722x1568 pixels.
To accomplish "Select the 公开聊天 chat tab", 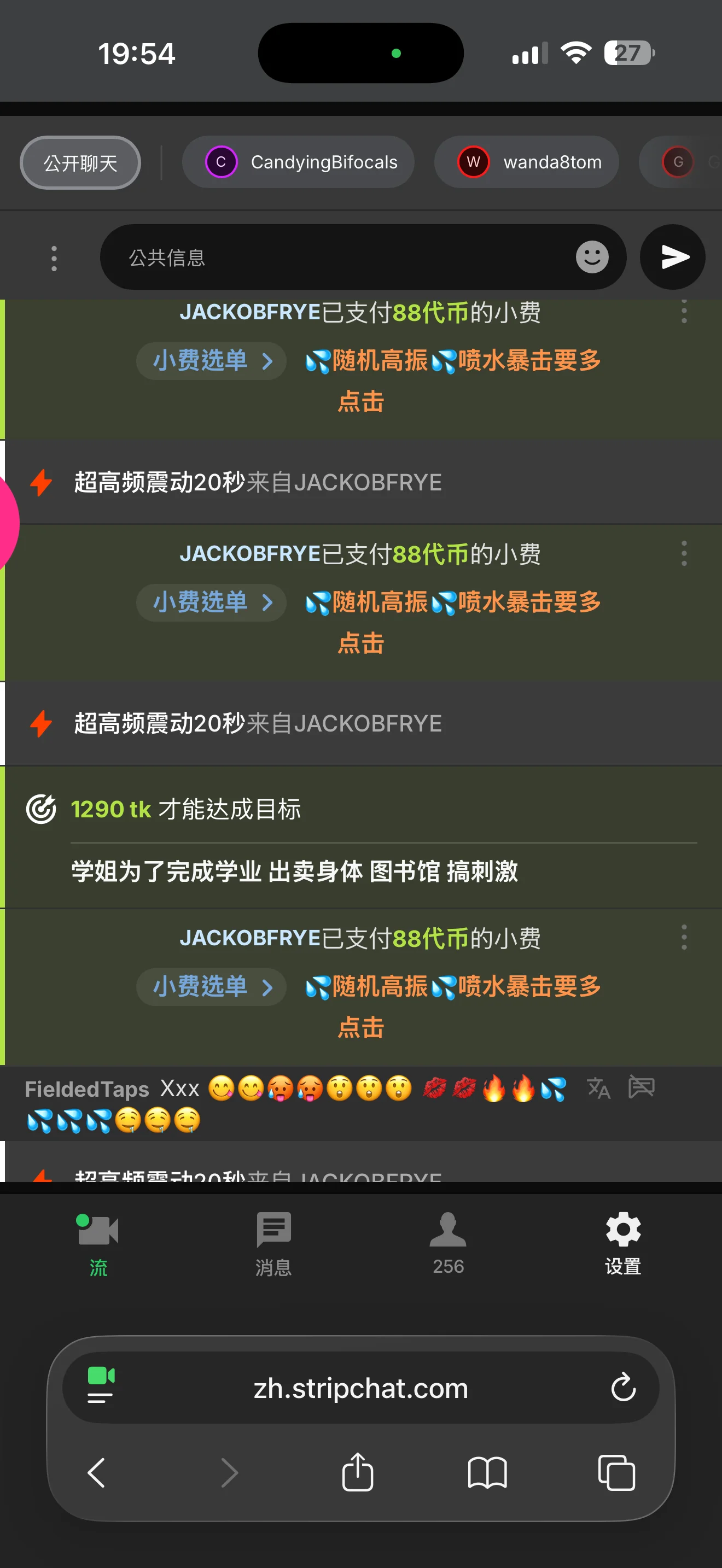I will pyautogui.click(x=80, y=162).
